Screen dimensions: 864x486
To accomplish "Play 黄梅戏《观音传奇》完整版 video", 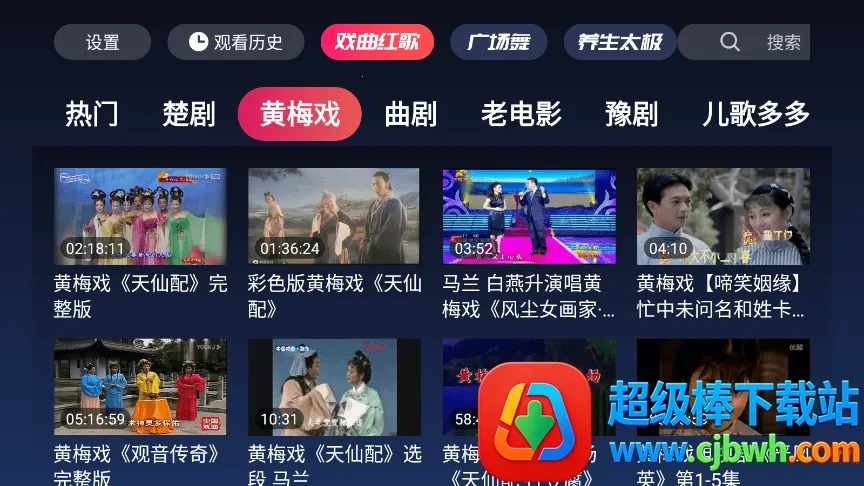I will coord(140,387).
